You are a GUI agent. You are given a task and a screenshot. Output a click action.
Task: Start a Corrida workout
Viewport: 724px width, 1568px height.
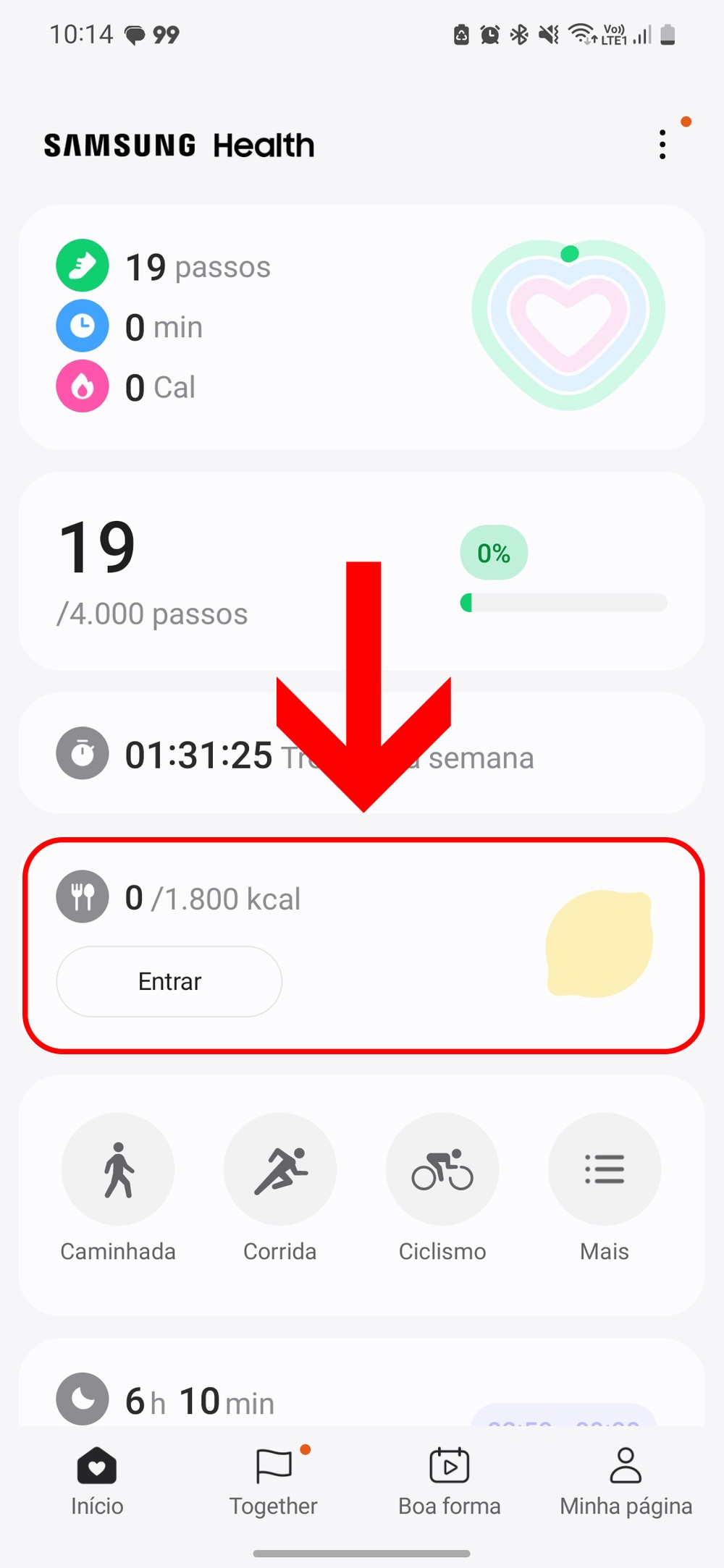(280, 1169)
